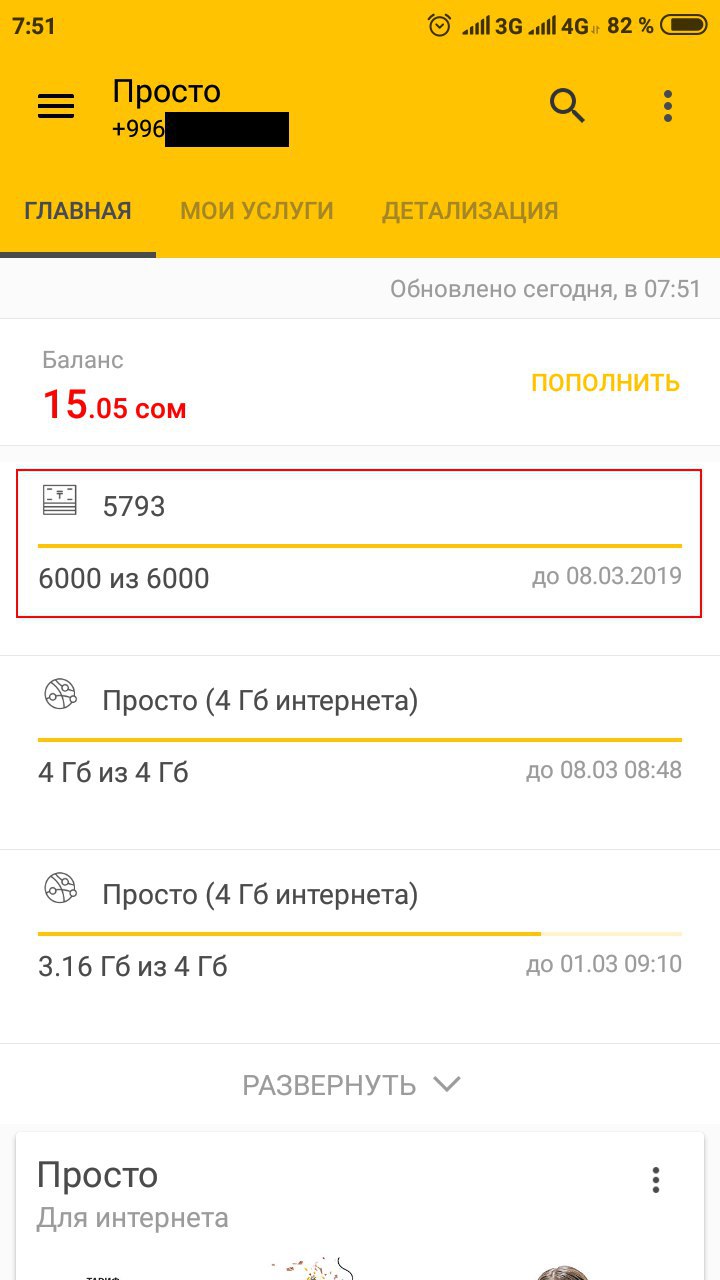This screenshot has height=1280, width=720.
Task: Open search in the app bar
Action: click(567, 105)
